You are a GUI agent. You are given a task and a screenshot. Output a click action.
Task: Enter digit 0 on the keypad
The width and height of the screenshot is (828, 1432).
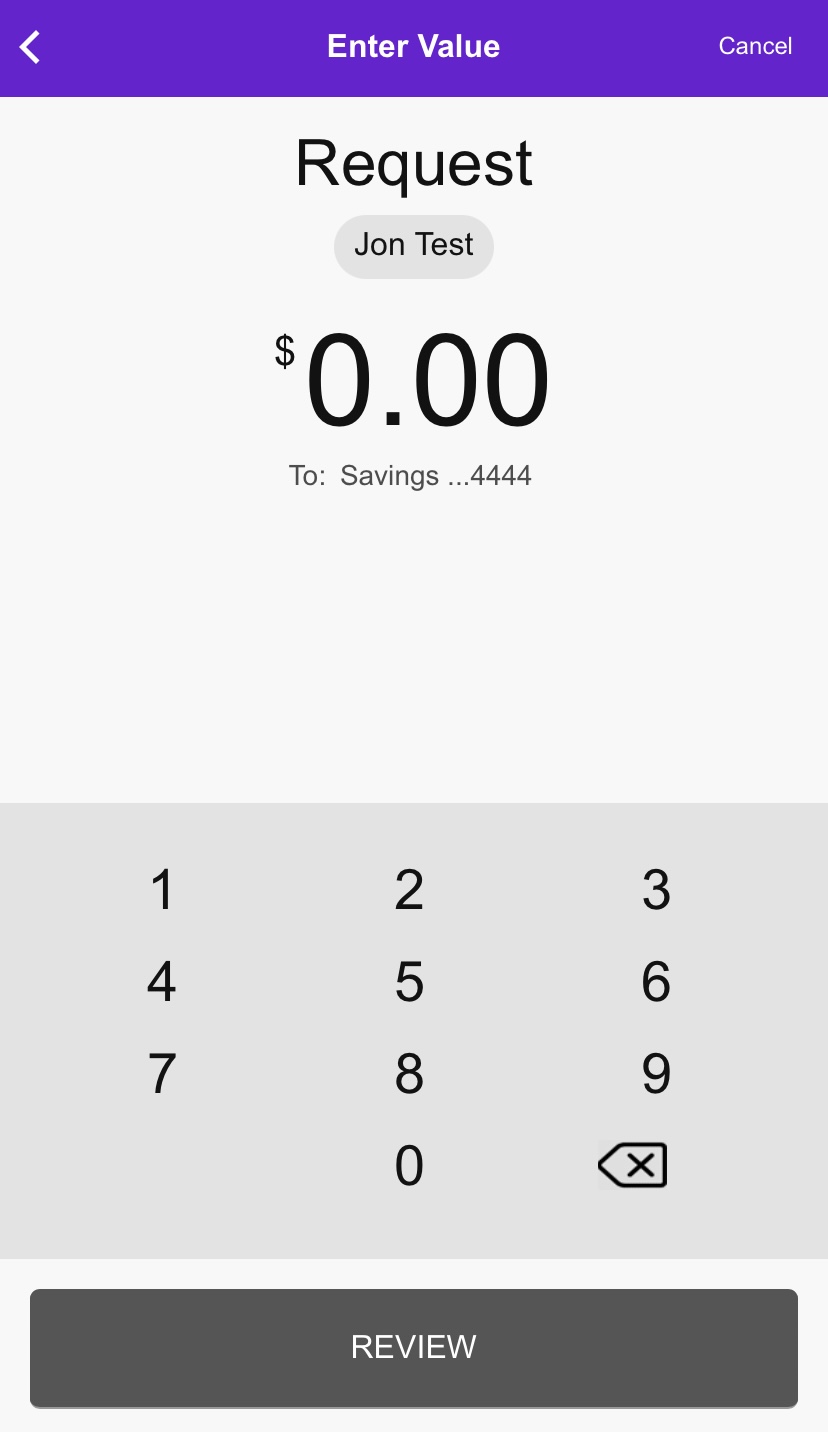(409, 1166)
